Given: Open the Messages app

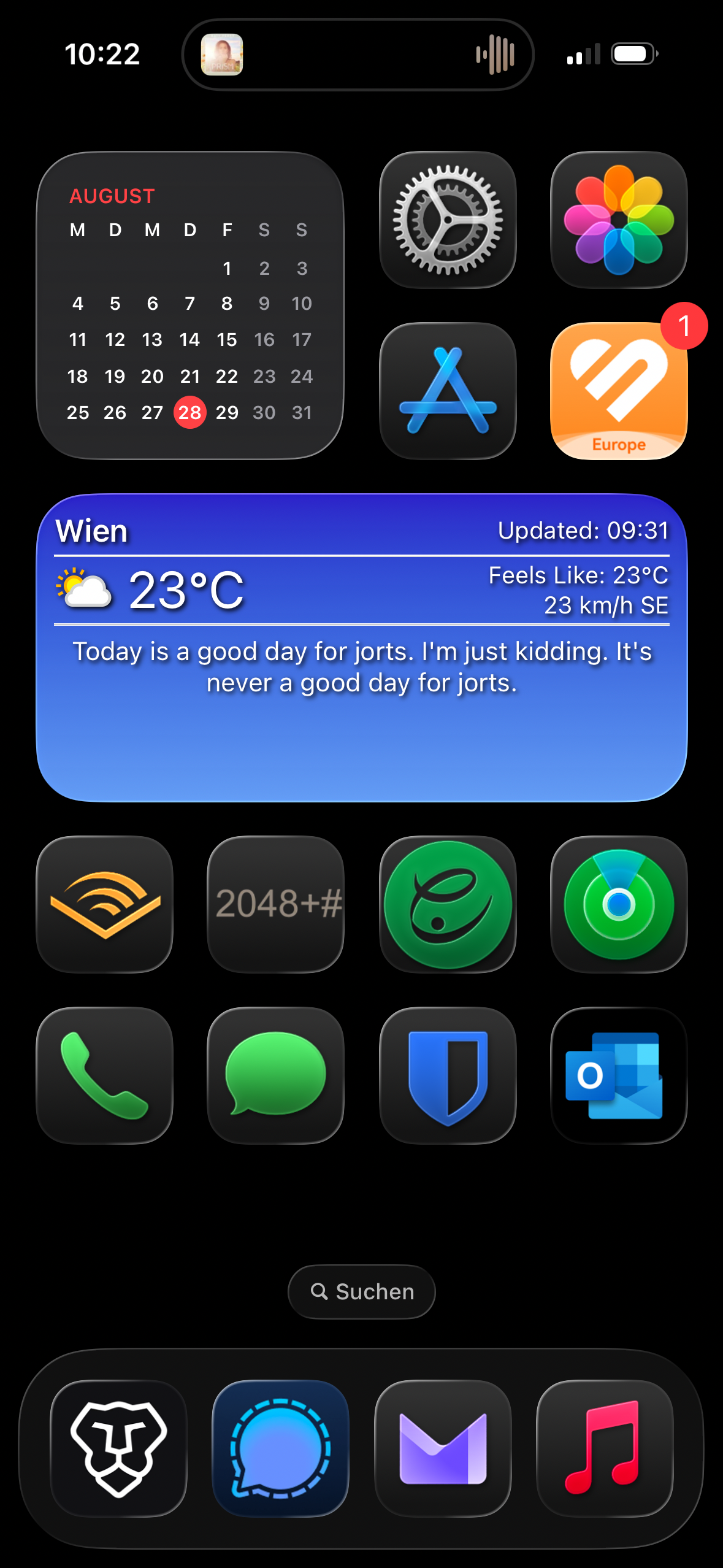Looking at the screenshot, I should (276, 1075).
